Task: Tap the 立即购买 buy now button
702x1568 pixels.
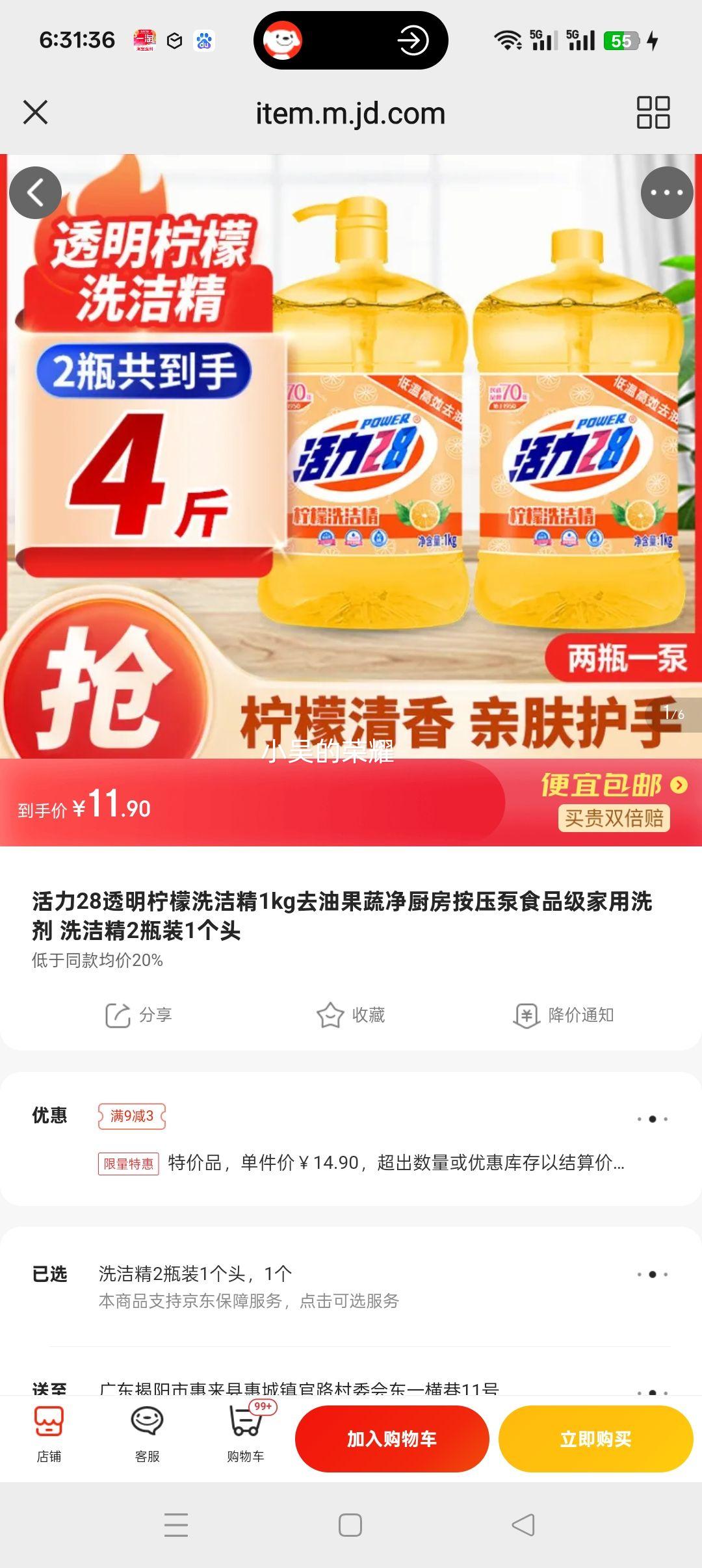Action: coord(597,1439)
